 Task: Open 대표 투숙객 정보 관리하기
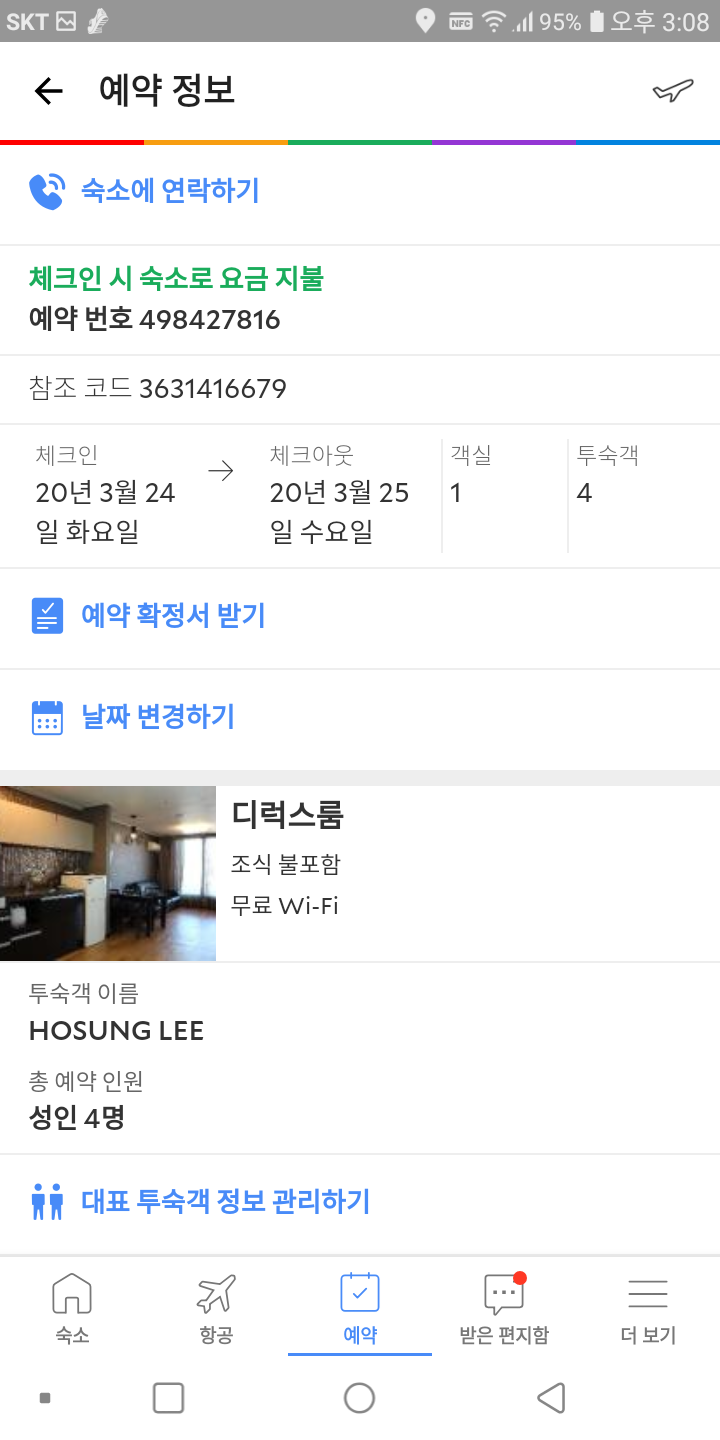coord(360,1201)
